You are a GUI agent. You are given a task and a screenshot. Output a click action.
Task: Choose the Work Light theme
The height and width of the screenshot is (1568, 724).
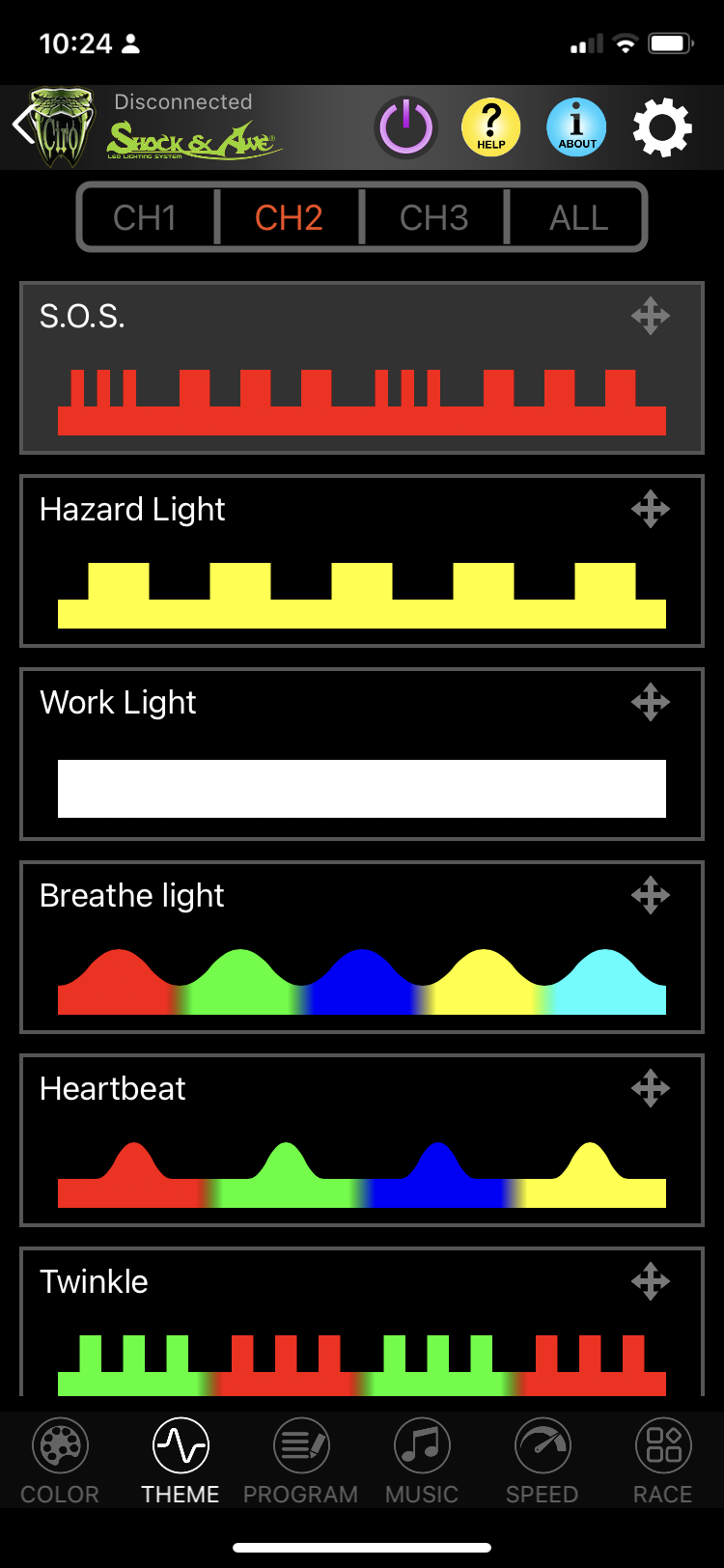coord(361,755)
